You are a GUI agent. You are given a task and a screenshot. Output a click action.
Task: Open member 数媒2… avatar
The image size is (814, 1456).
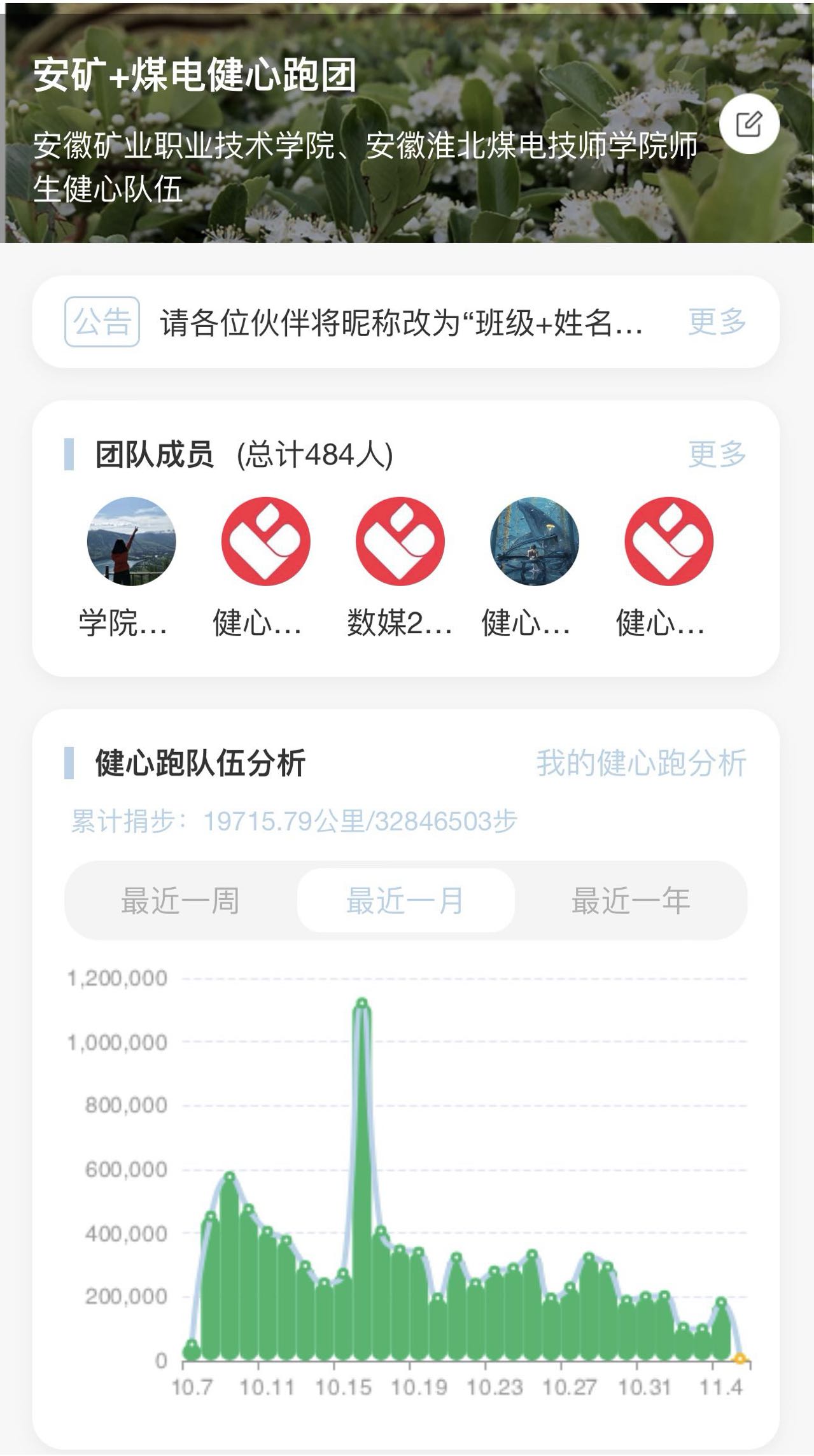400,541
